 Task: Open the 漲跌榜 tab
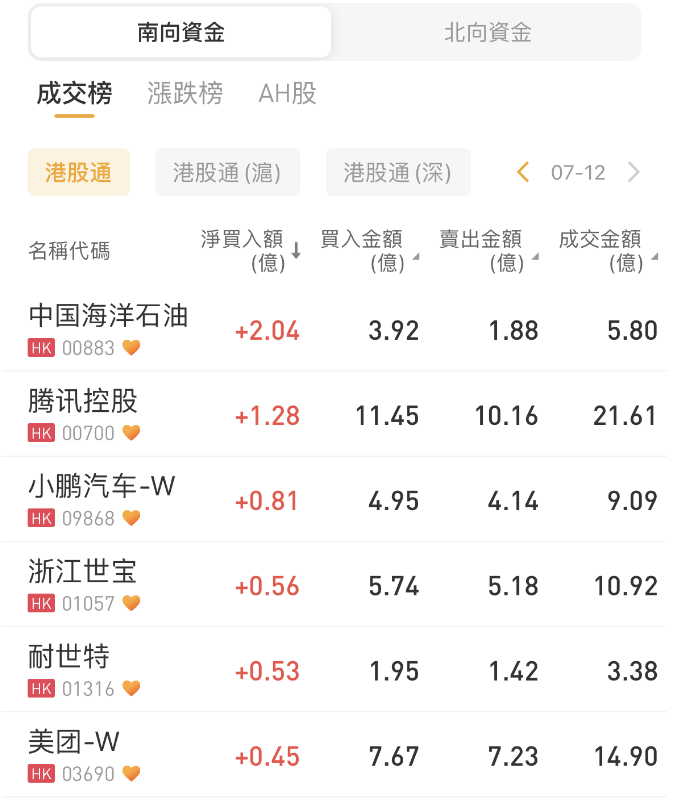(x=185, y=94)
